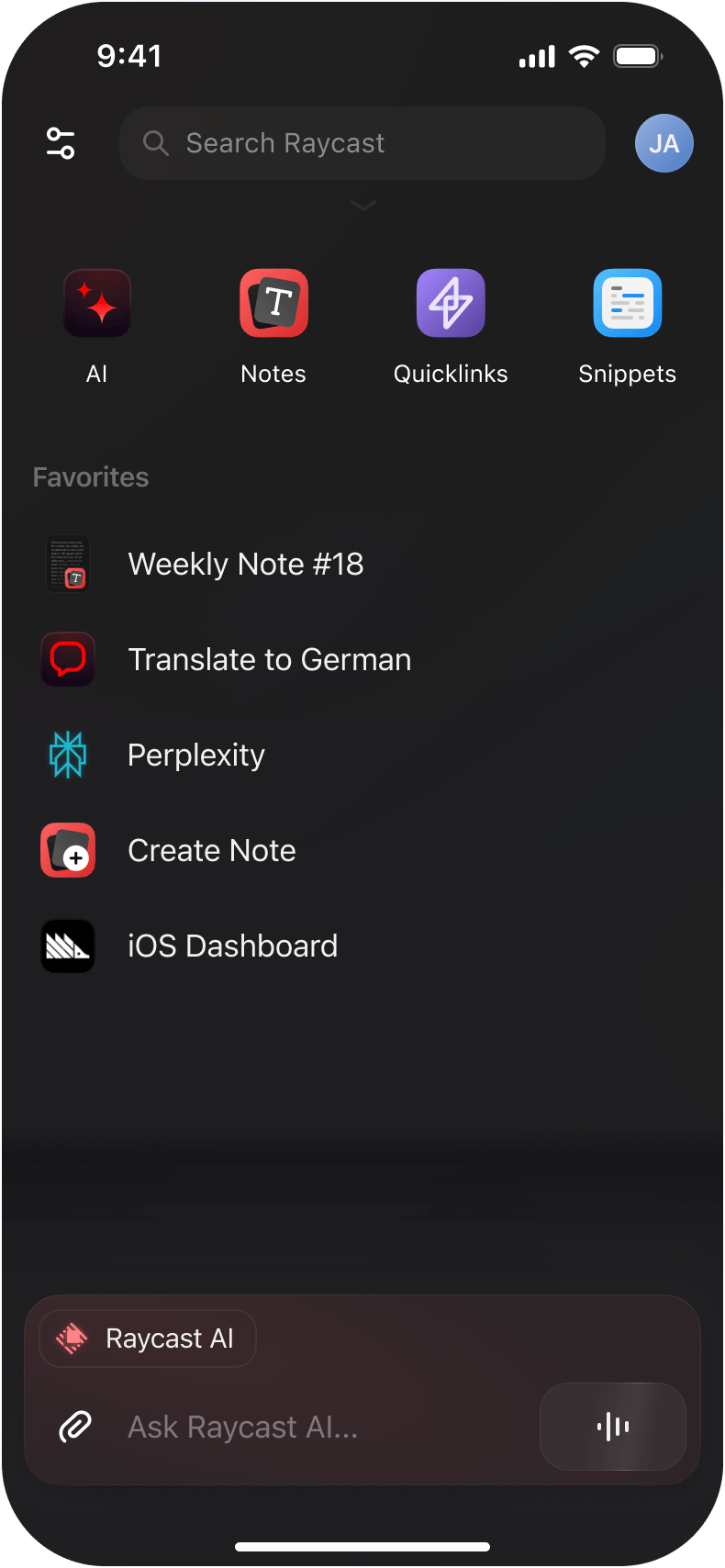Open the Snippets icon
The height and width of the screenshot is (1568, 725).
[627, 303]
